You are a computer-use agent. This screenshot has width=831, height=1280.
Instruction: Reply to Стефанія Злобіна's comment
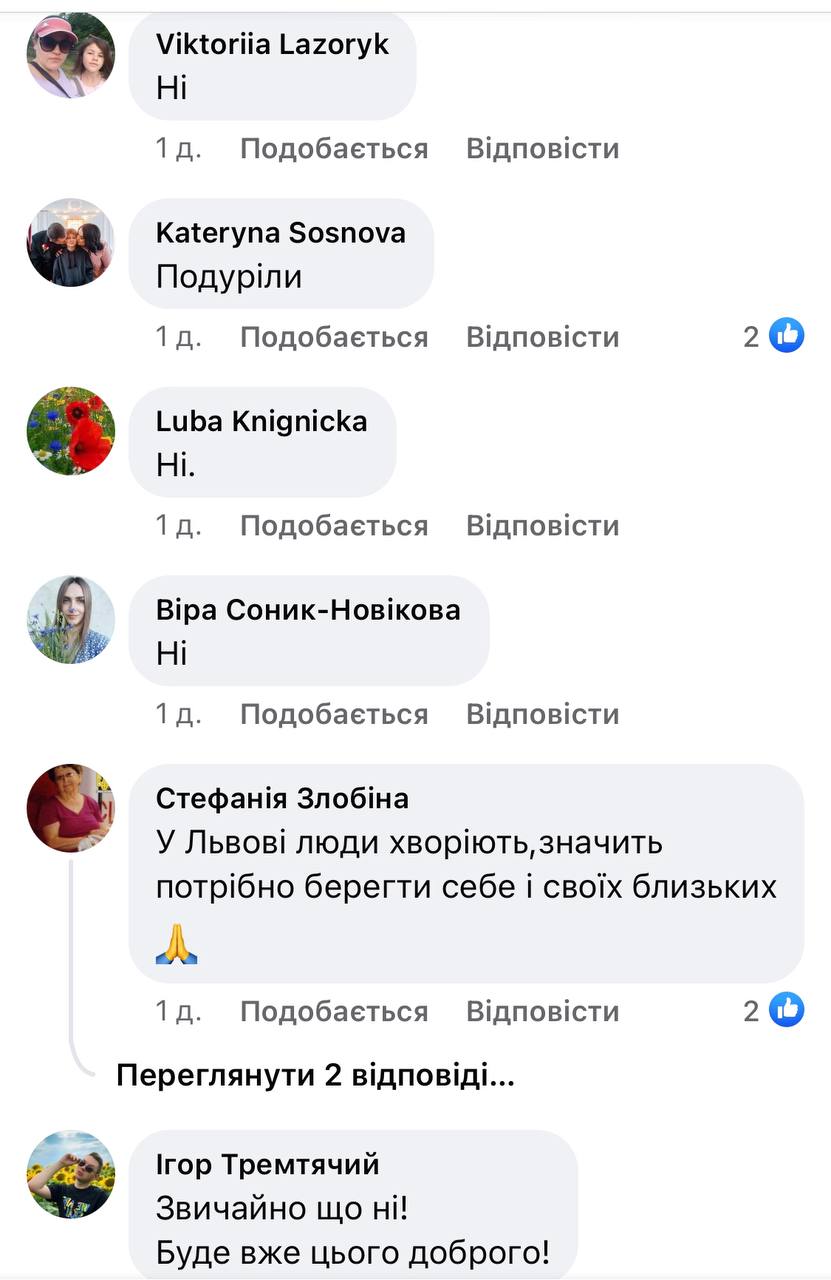[542, 1011]
